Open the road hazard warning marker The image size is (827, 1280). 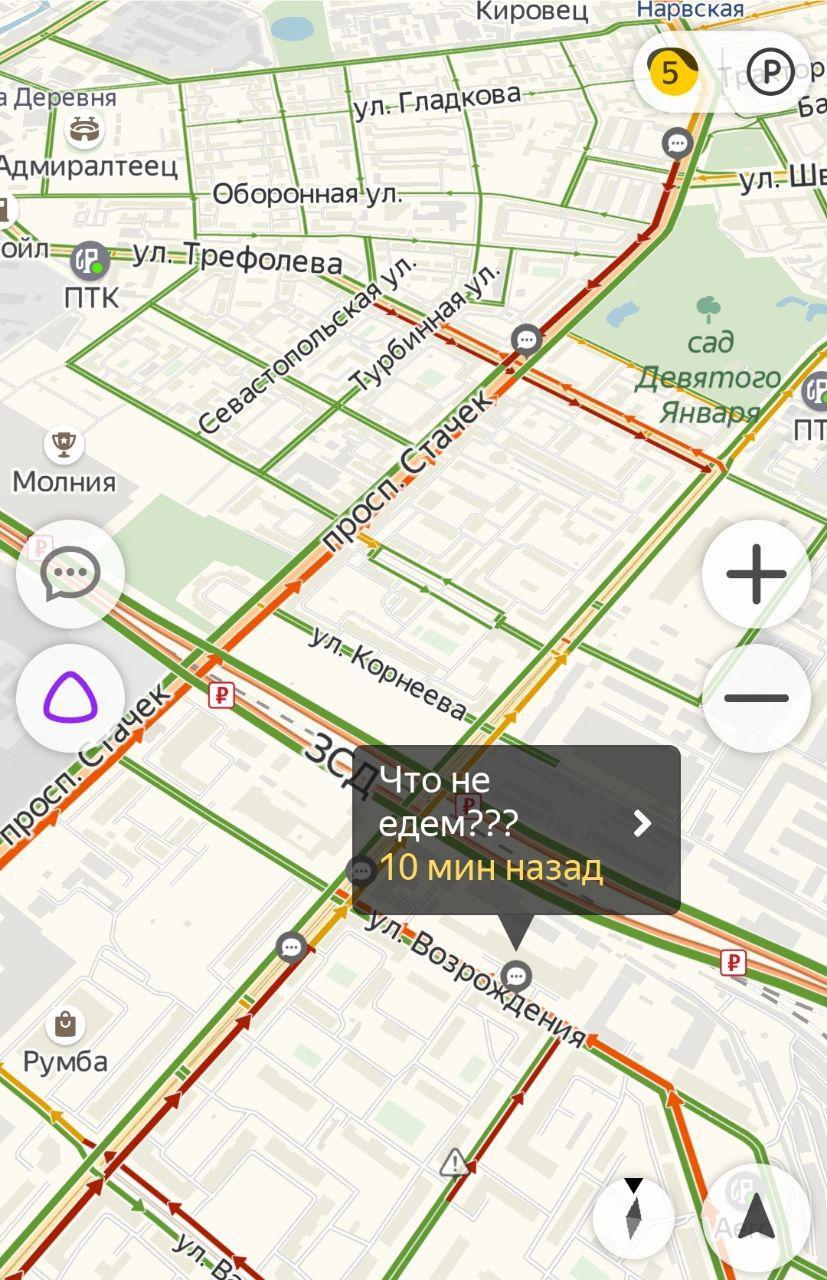[455, 1162]
